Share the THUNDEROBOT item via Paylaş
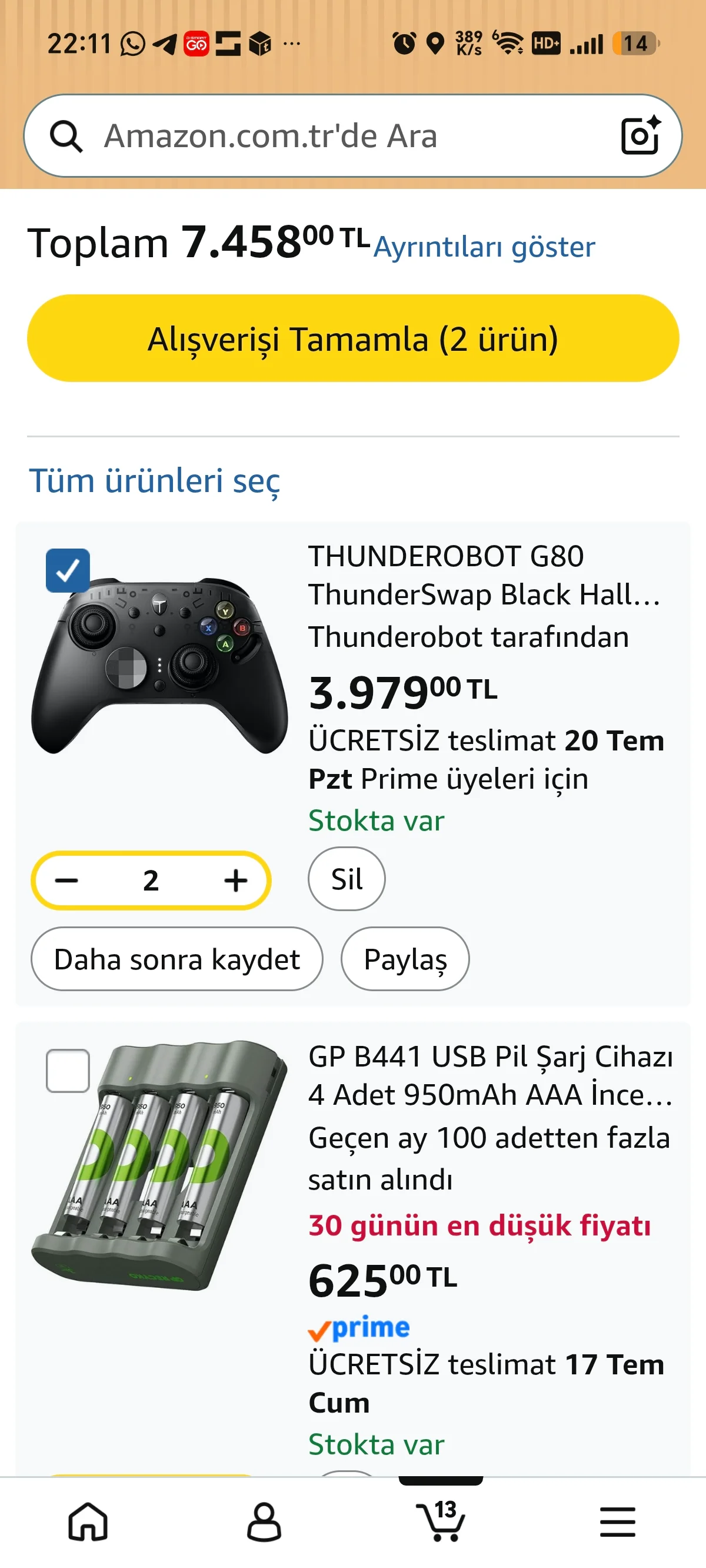Screen dimensions: 706x1568 tap(405, 959)
